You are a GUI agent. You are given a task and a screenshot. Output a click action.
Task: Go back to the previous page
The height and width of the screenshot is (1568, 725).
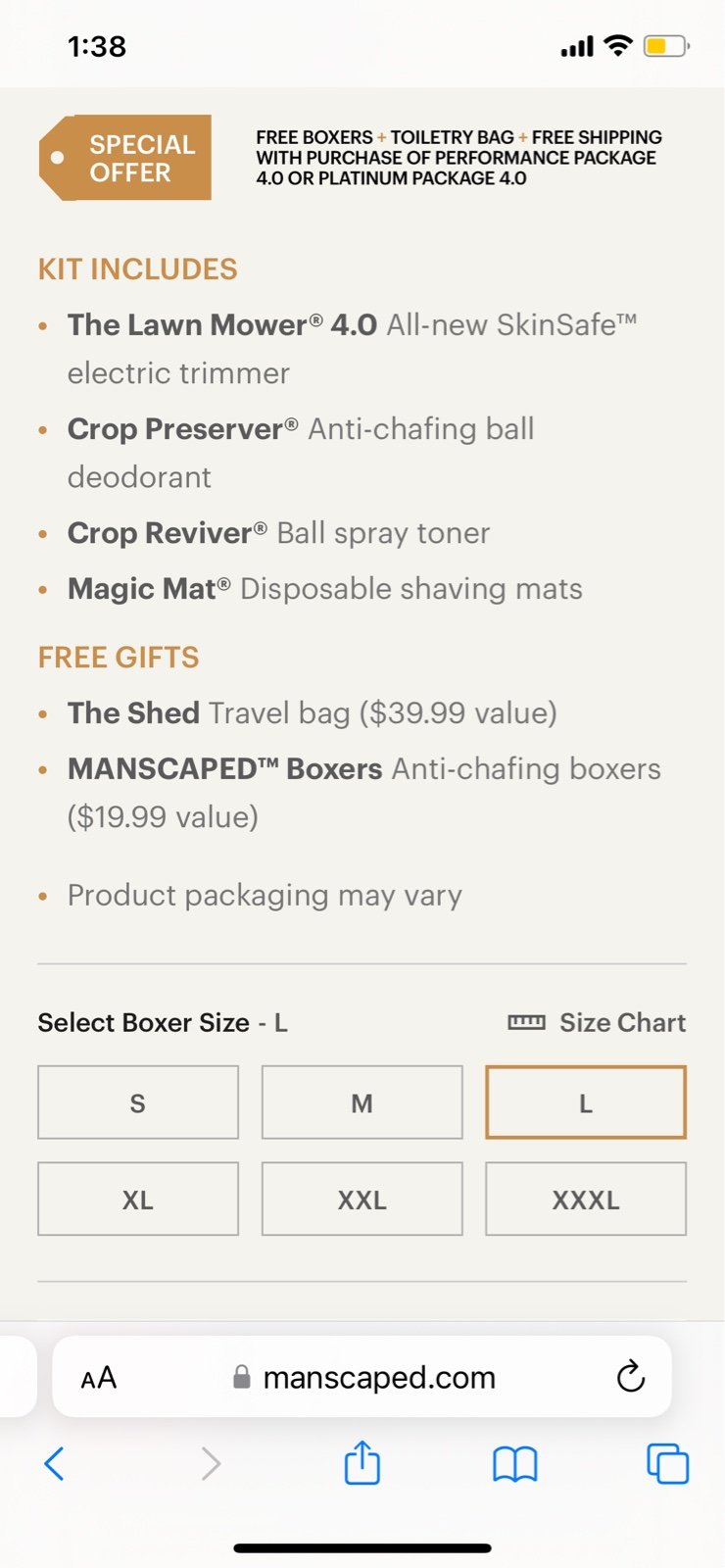[x=55, y=1464]
